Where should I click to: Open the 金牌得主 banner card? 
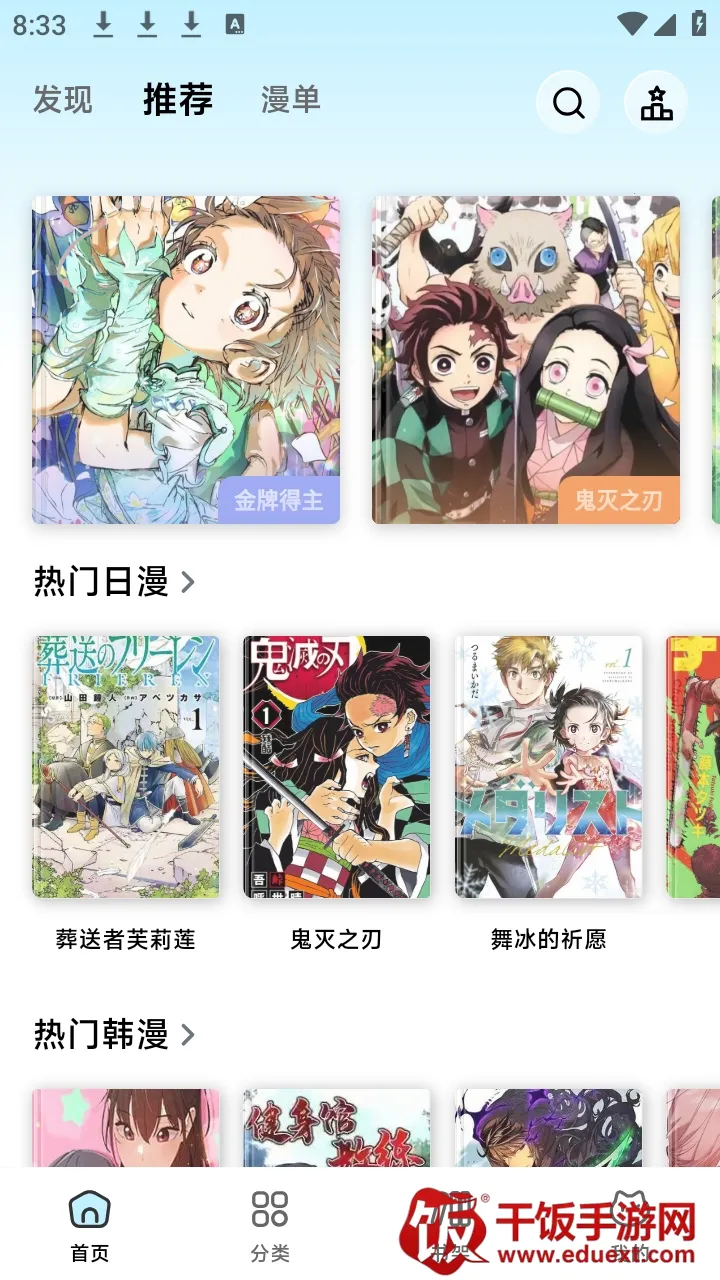pyautogui.click(x=186, y=360)
